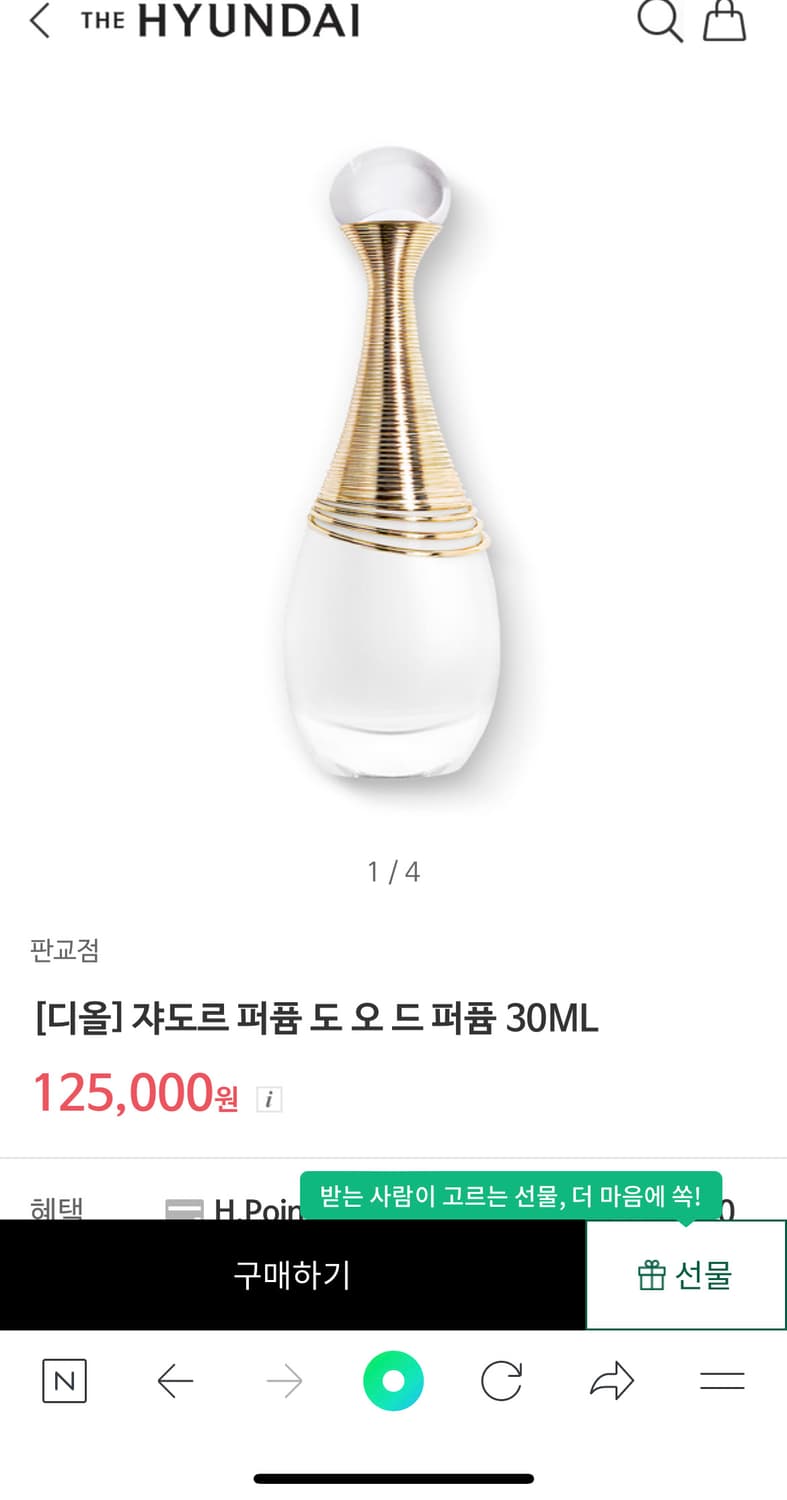Go forward using browser forward arrow
This screenshot has width=787, height=1500.
[284, 1381]
